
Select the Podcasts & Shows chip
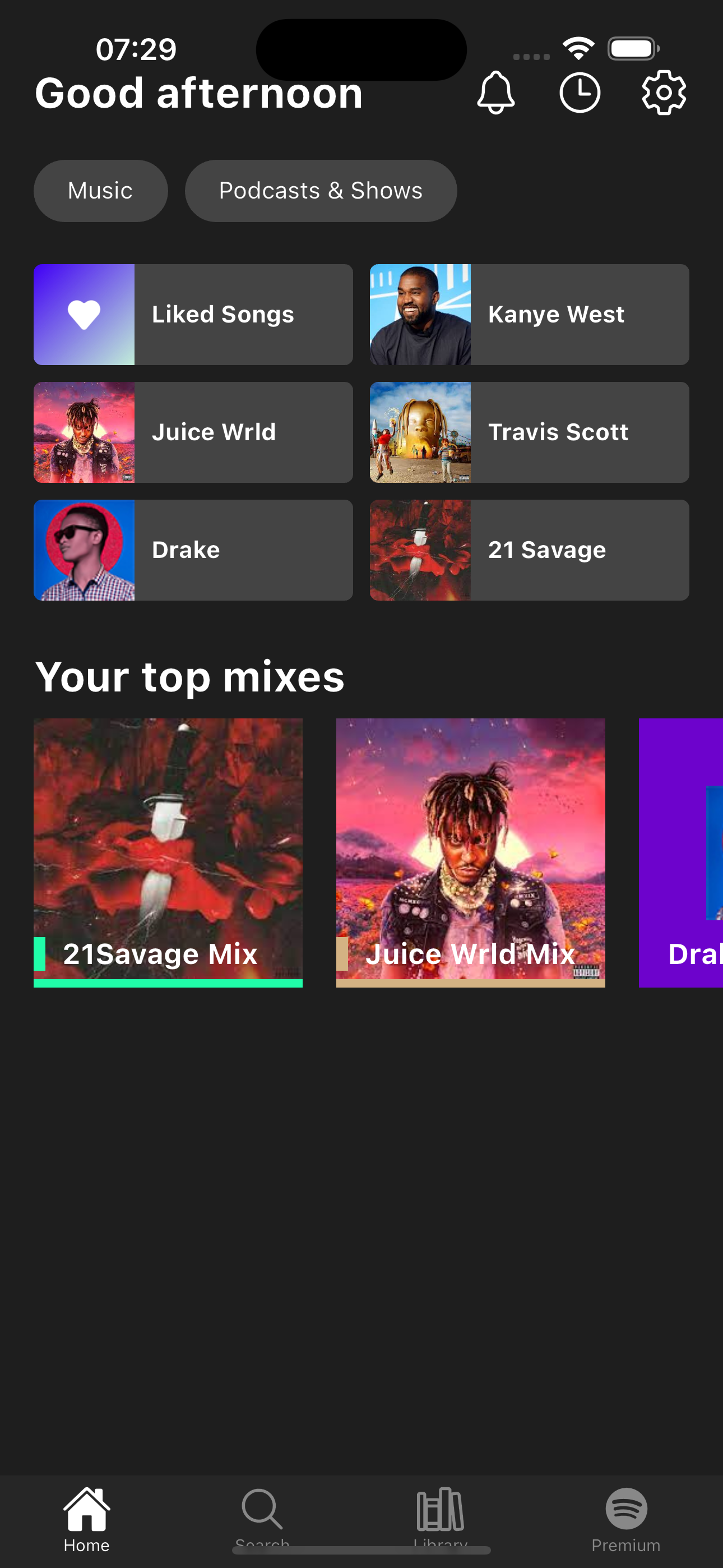click(x=321, y=191)
